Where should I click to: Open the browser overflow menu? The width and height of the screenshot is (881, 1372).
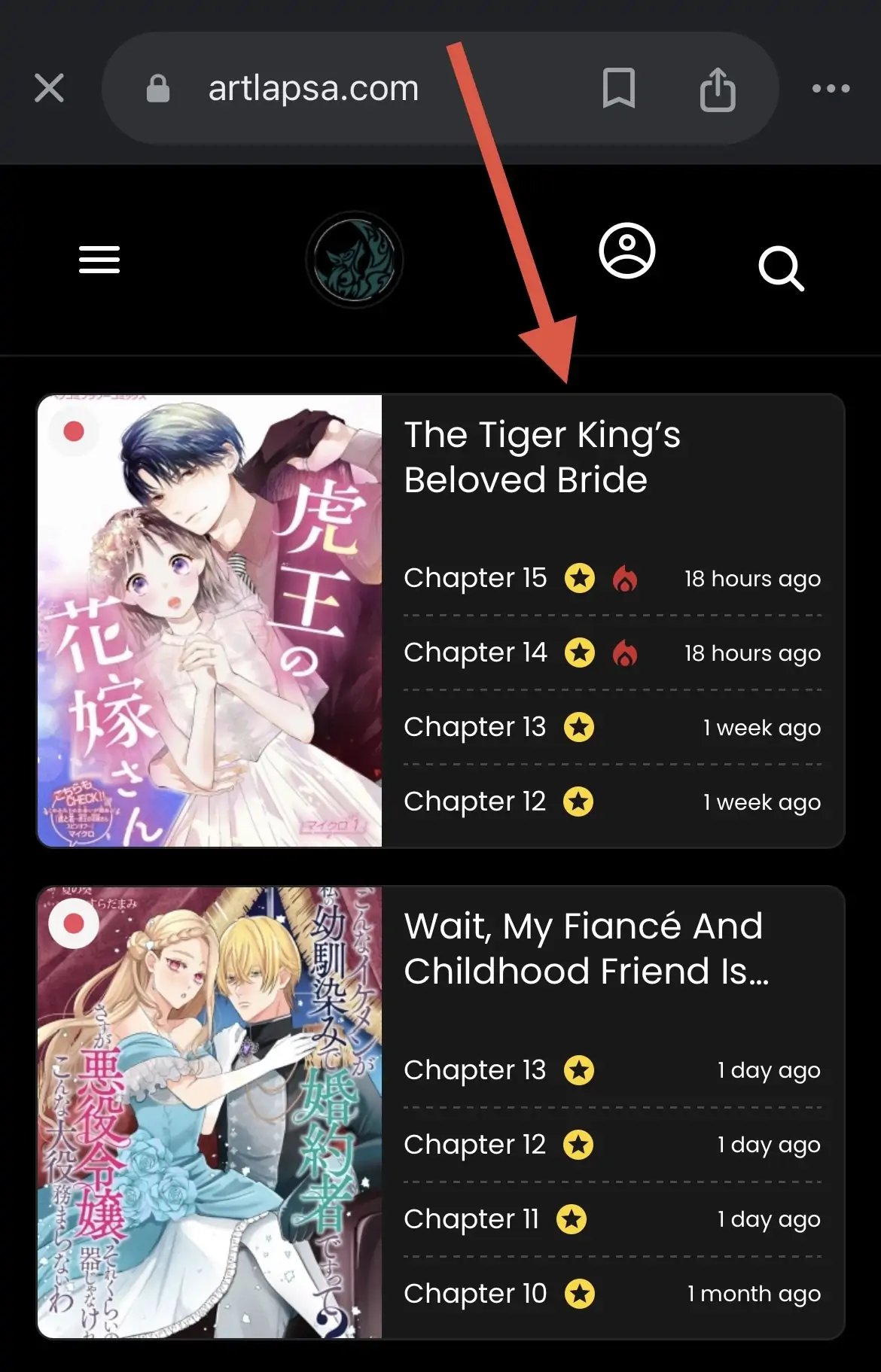[831, 89]
